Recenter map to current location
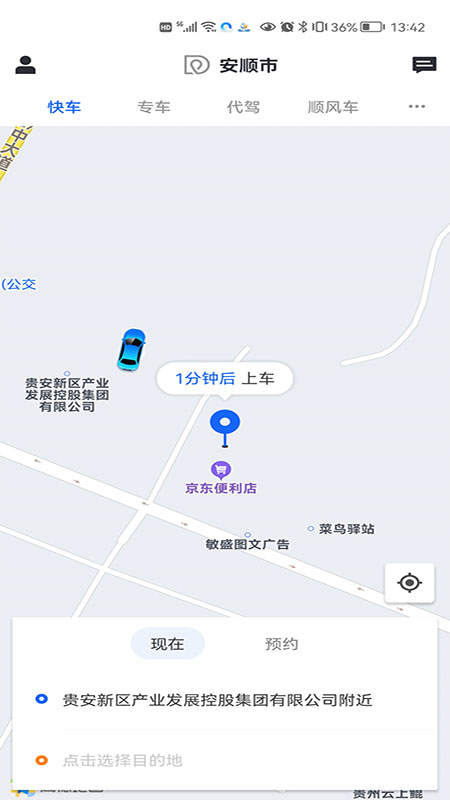450x800 pixels. pyautogui.click(x=410, y=583)
